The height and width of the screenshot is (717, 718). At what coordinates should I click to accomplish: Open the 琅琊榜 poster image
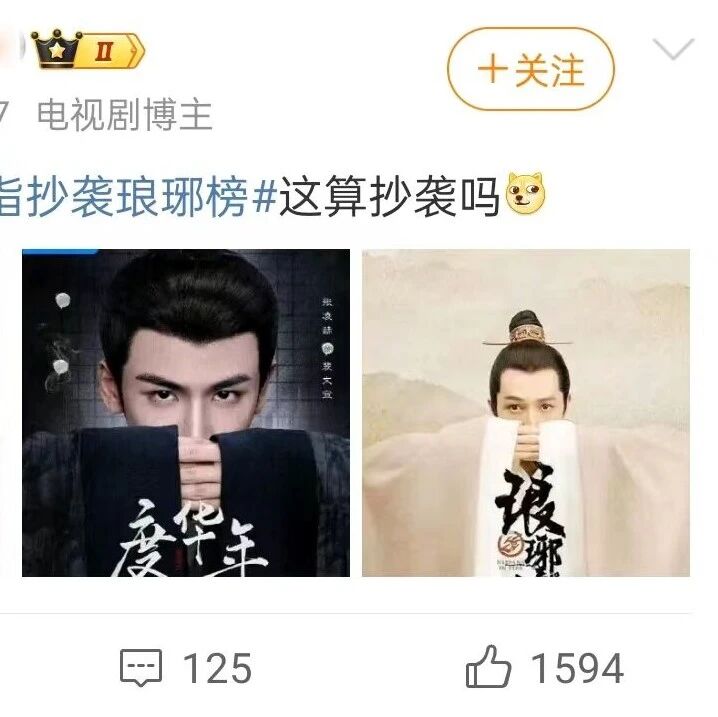point(526,413)
